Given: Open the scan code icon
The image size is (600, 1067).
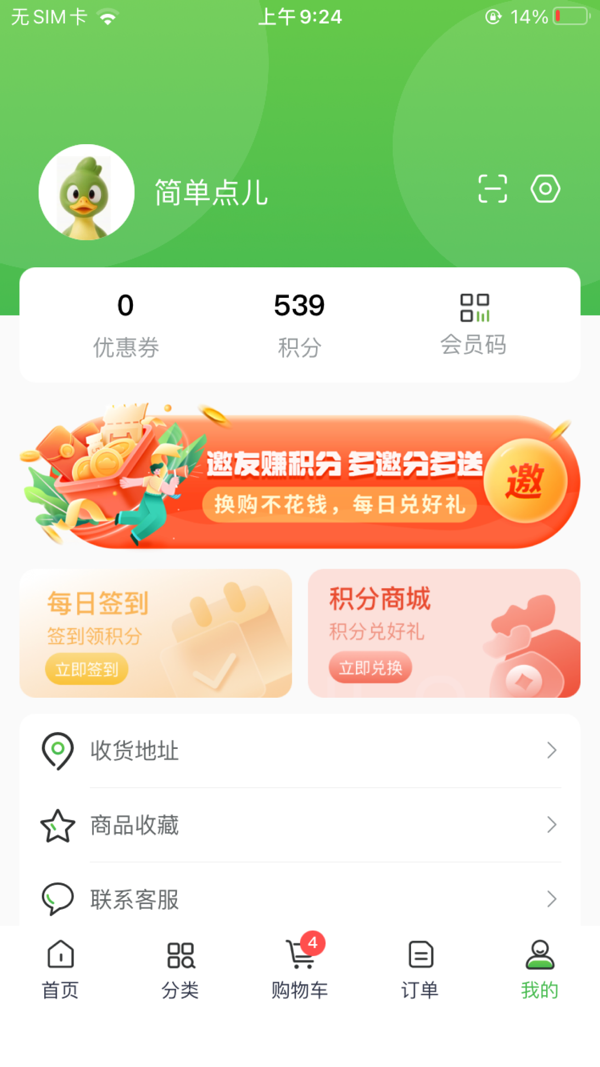Looking at the screenshot, I should point(492,189).
